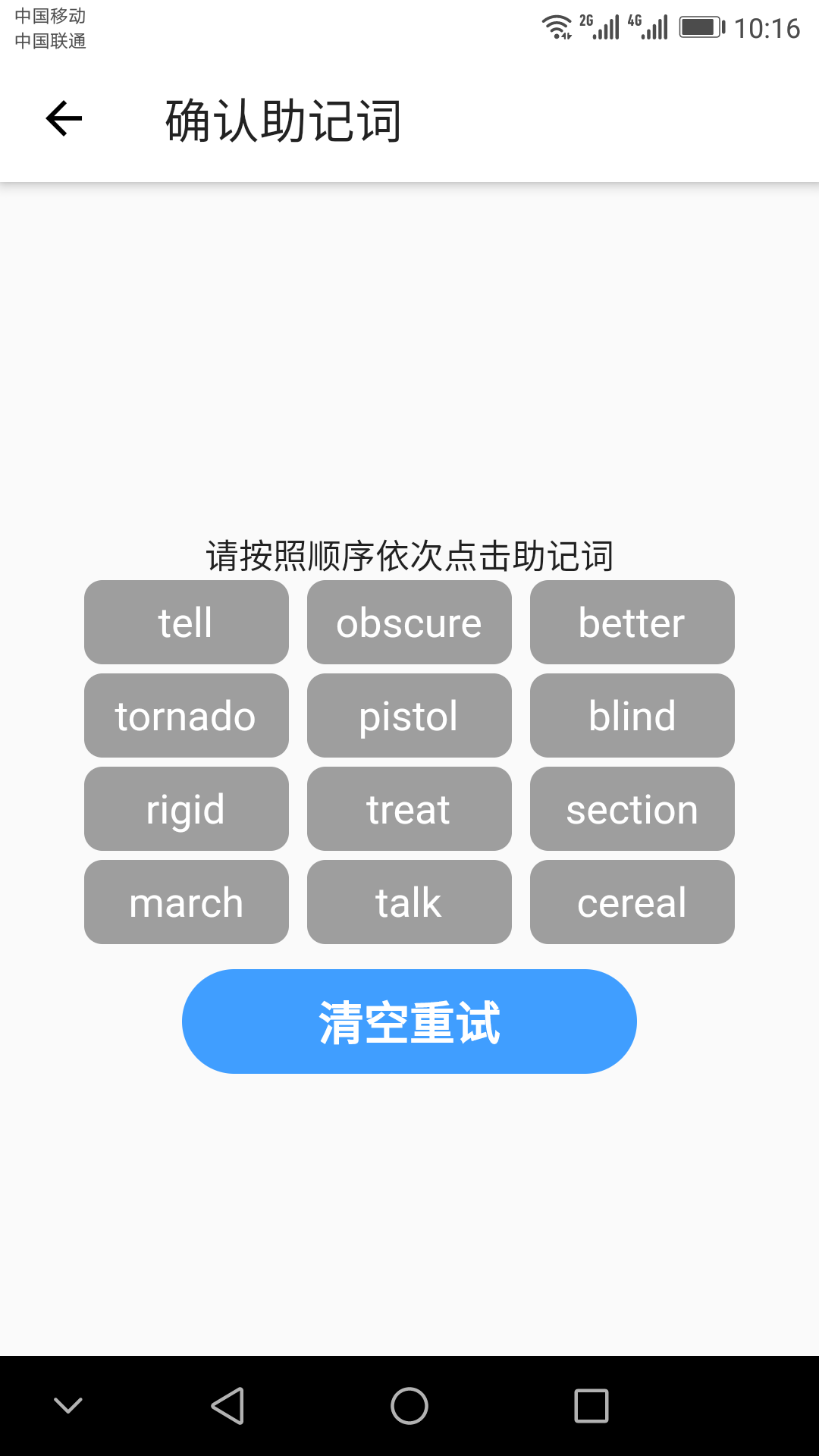Pick the "cereal" word chip
The height and width of the screenshot is (1456, 819).
(x=632, y=902)
